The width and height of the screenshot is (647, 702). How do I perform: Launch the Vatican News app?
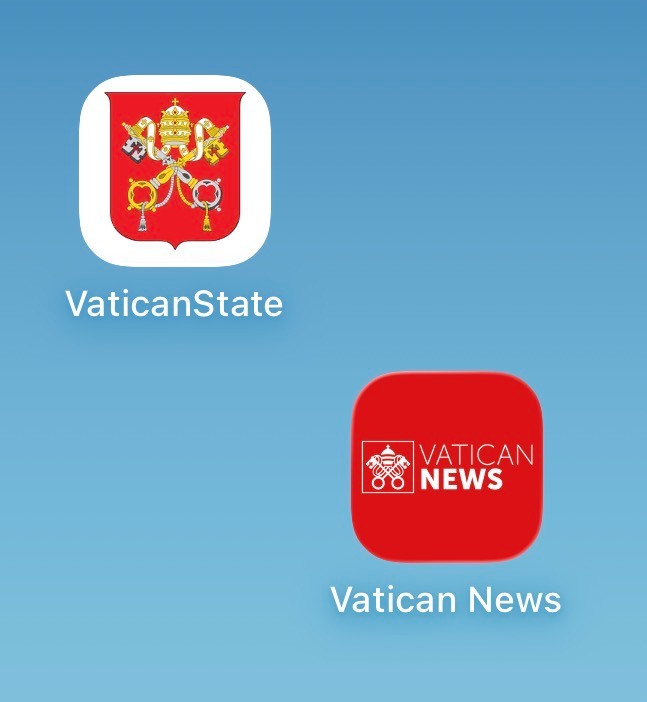446,467
